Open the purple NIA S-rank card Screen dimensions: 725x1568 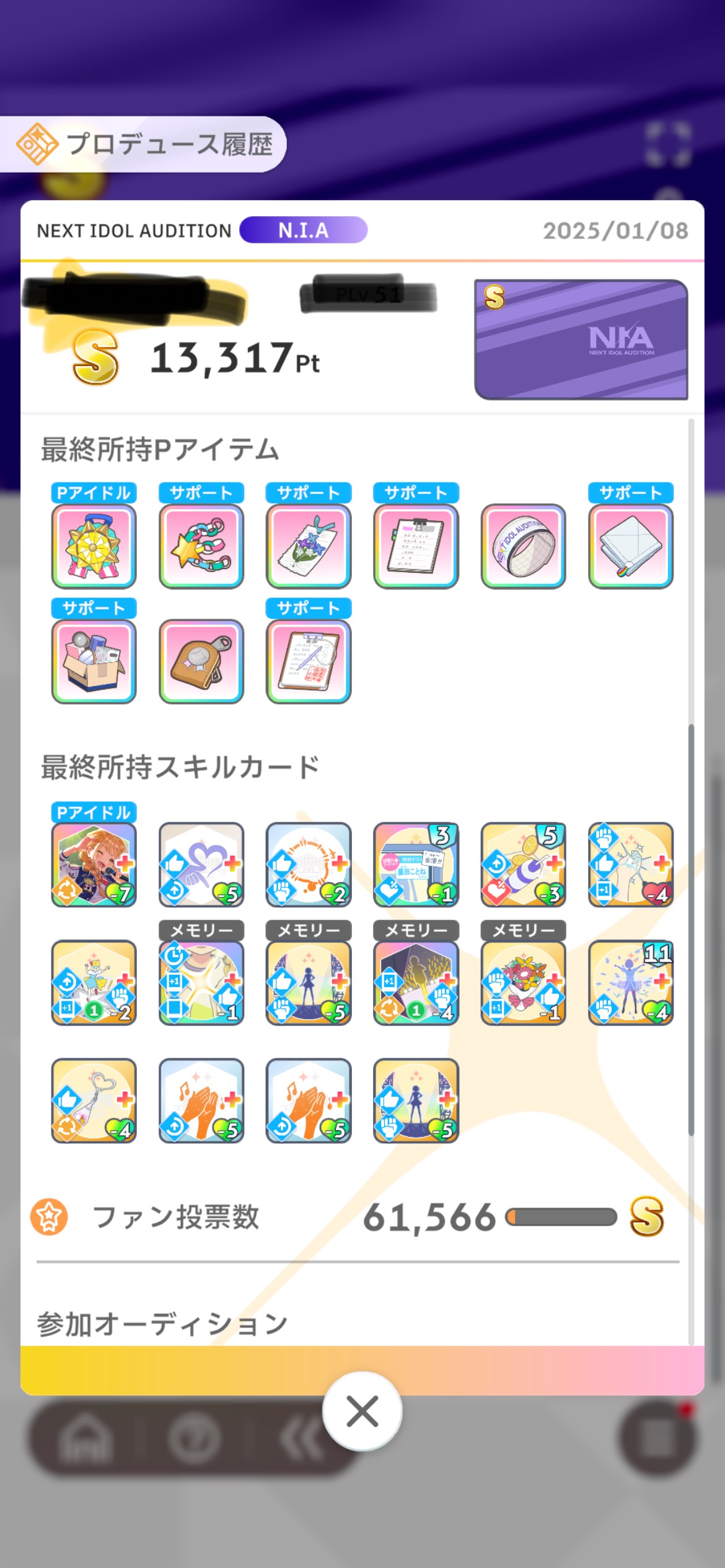coord(581,339)
